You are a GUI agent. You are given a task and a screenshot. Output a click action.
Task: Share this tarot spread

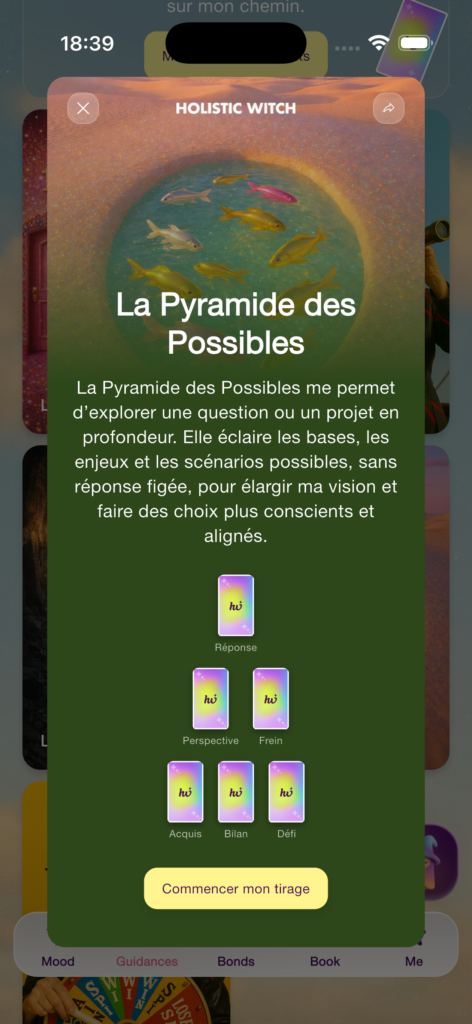click(389, 108)
